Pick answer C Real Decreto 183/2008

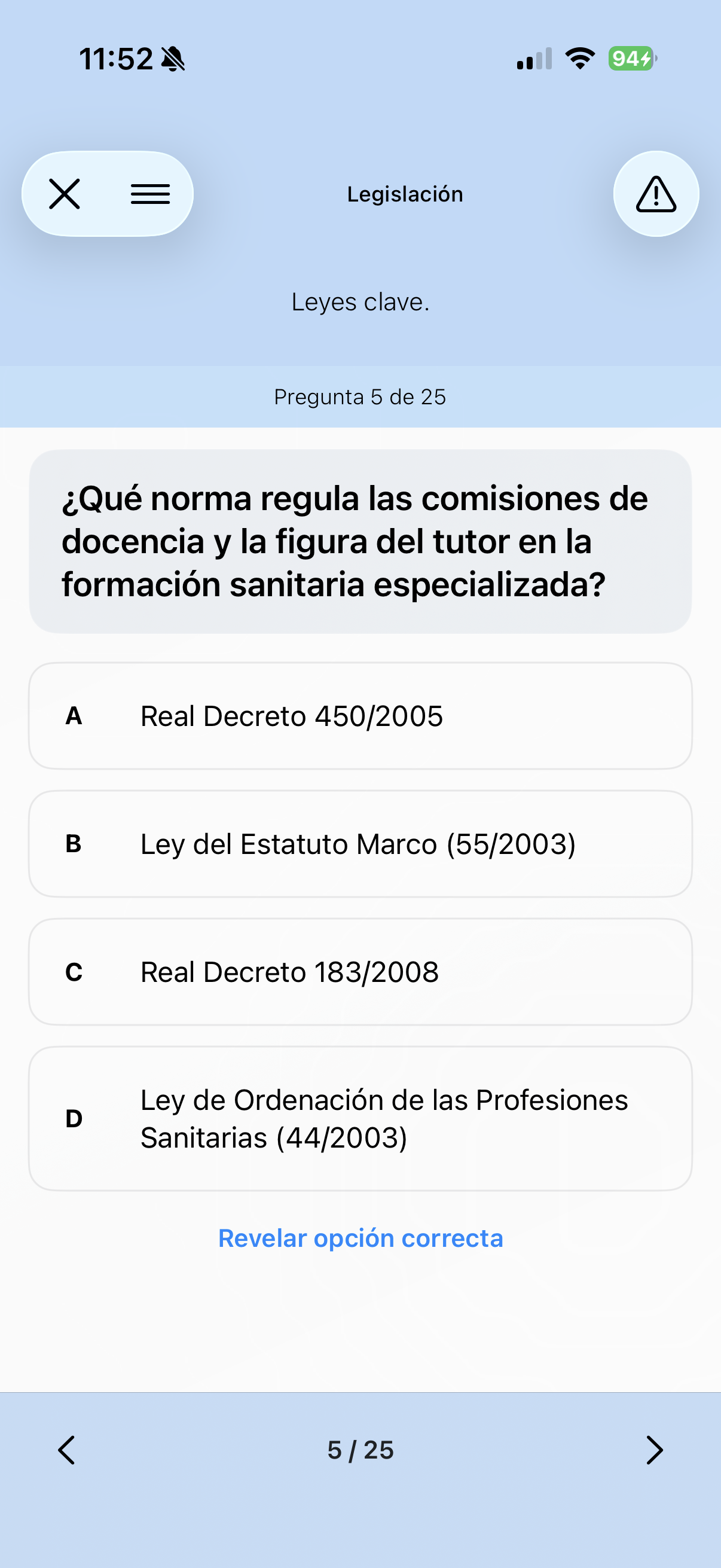point(360,972)
